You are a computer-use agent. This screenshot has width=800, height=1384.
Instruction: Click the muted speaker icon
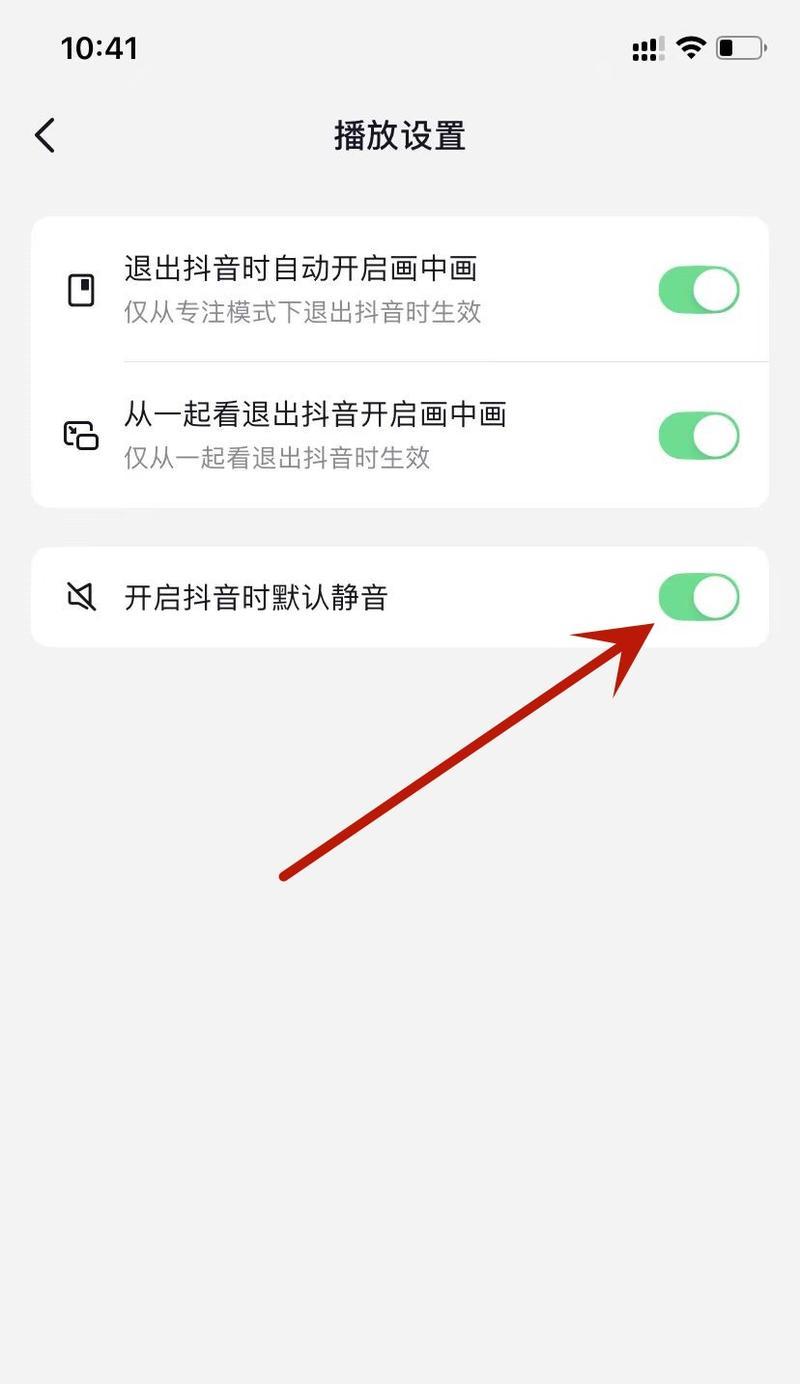point(82,597)
